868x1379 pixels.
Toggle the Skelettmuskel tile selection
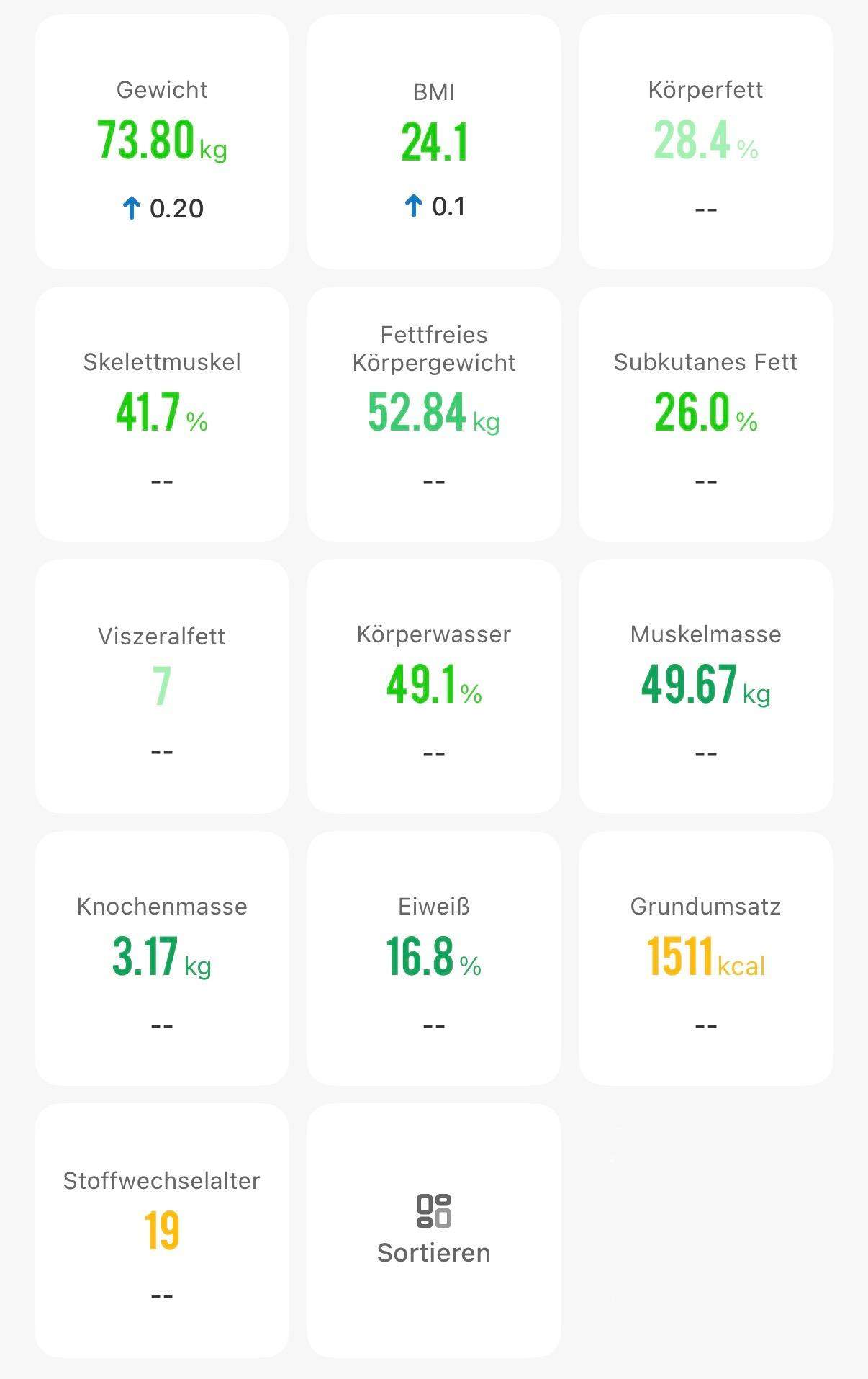(x=161, y=414)
